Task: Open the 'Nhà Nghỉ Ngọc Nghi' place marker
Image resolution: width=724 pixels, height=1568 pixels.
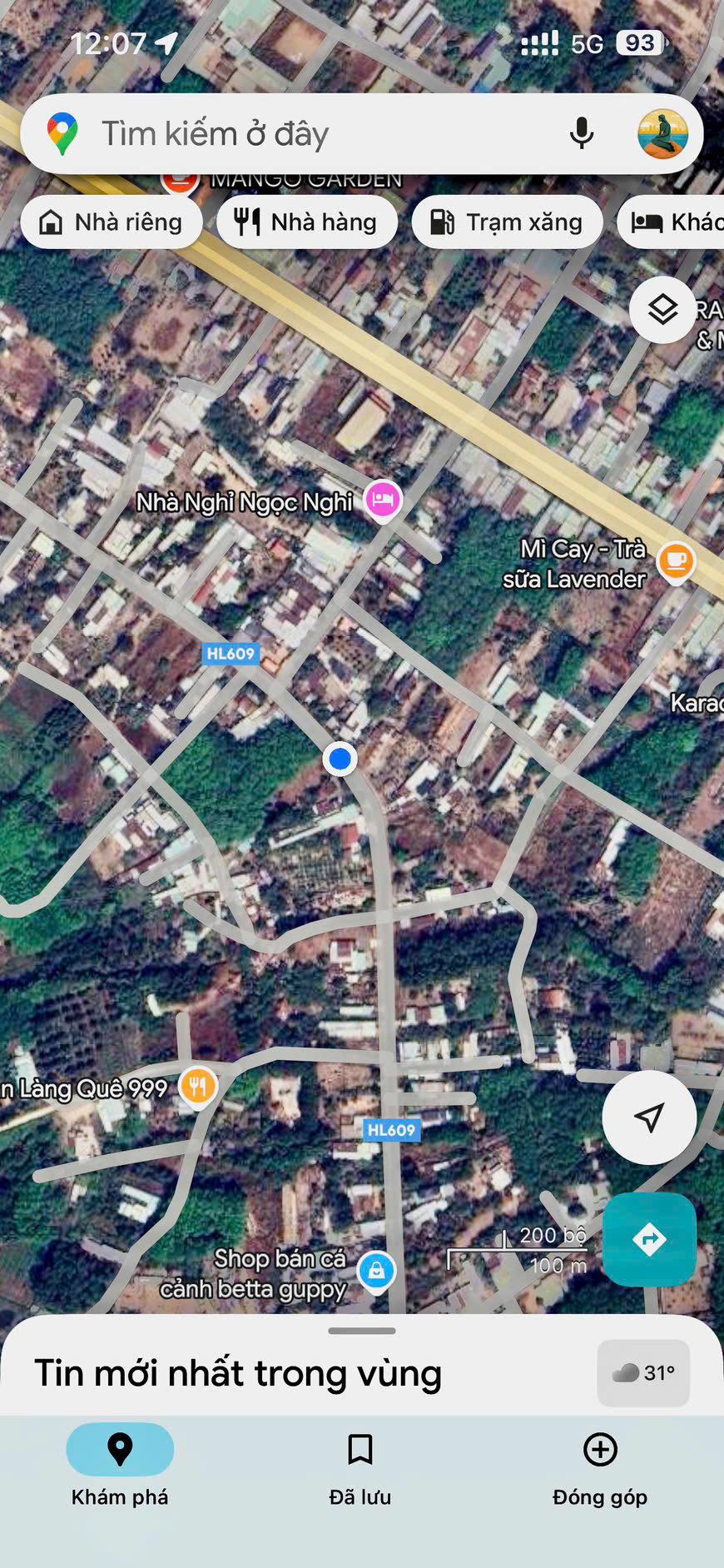Action: [x=383, y=500]
